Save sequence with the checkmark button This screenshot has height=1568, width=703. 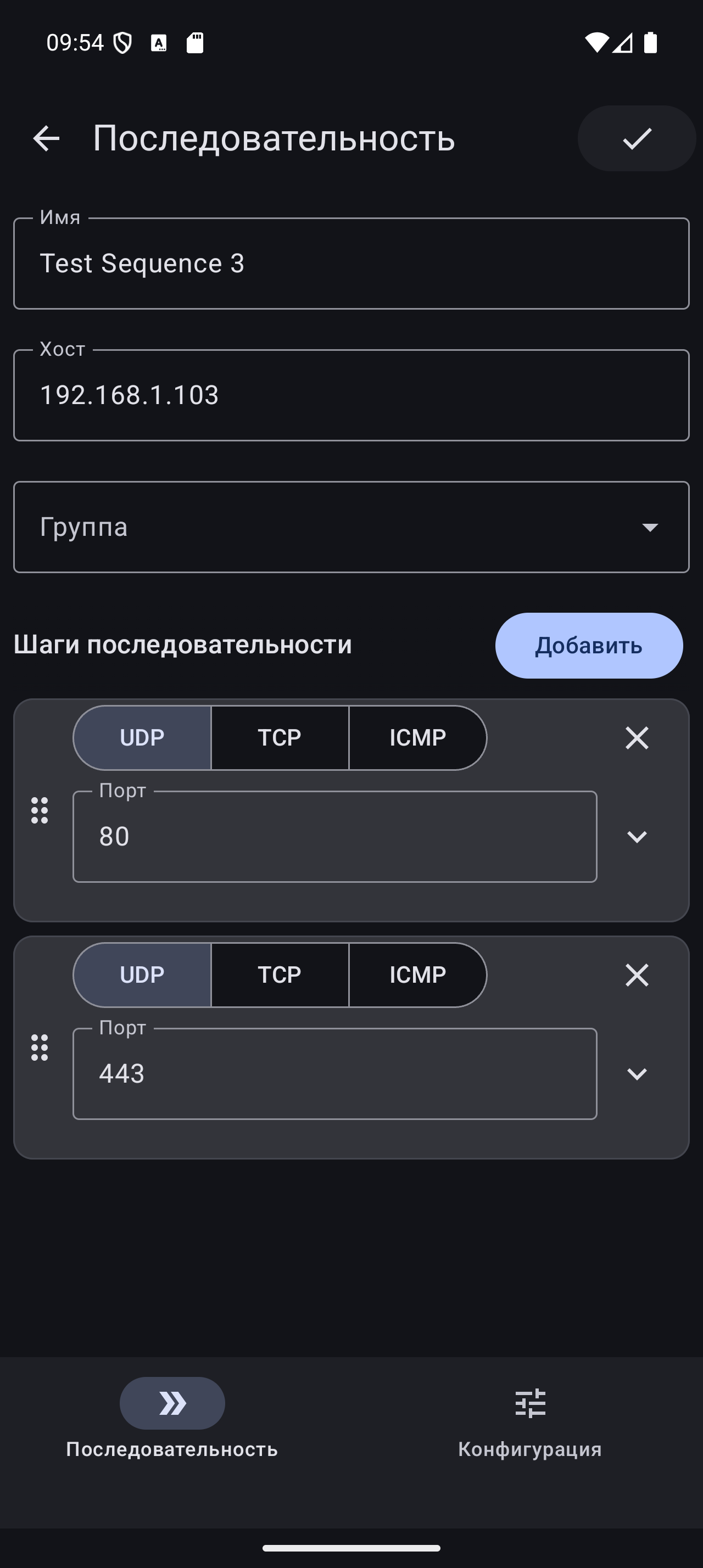[x=637, y=138]
